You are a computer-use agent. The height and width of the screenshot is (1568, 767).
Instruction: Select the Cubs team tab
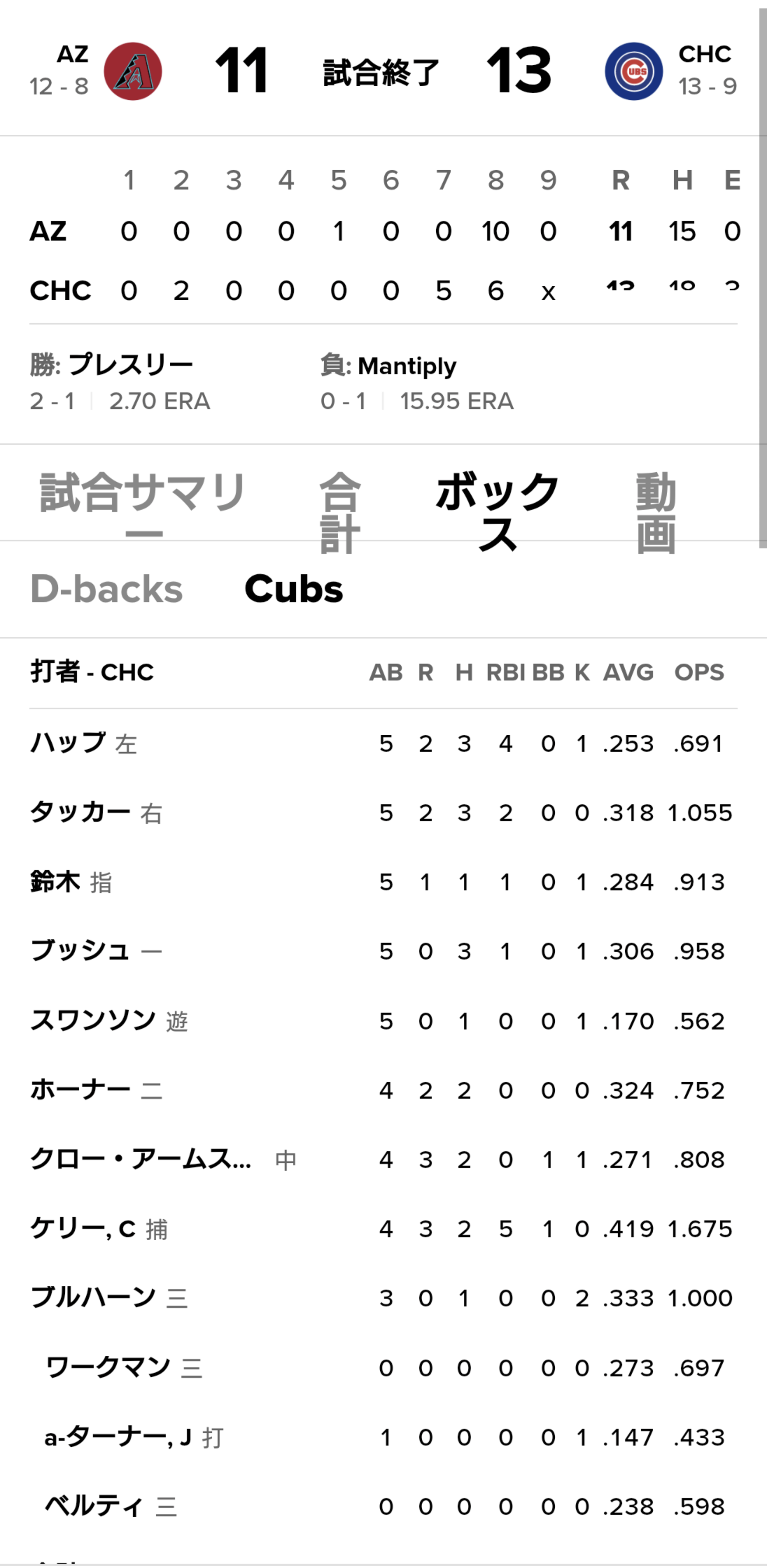(x=293, y=589)
